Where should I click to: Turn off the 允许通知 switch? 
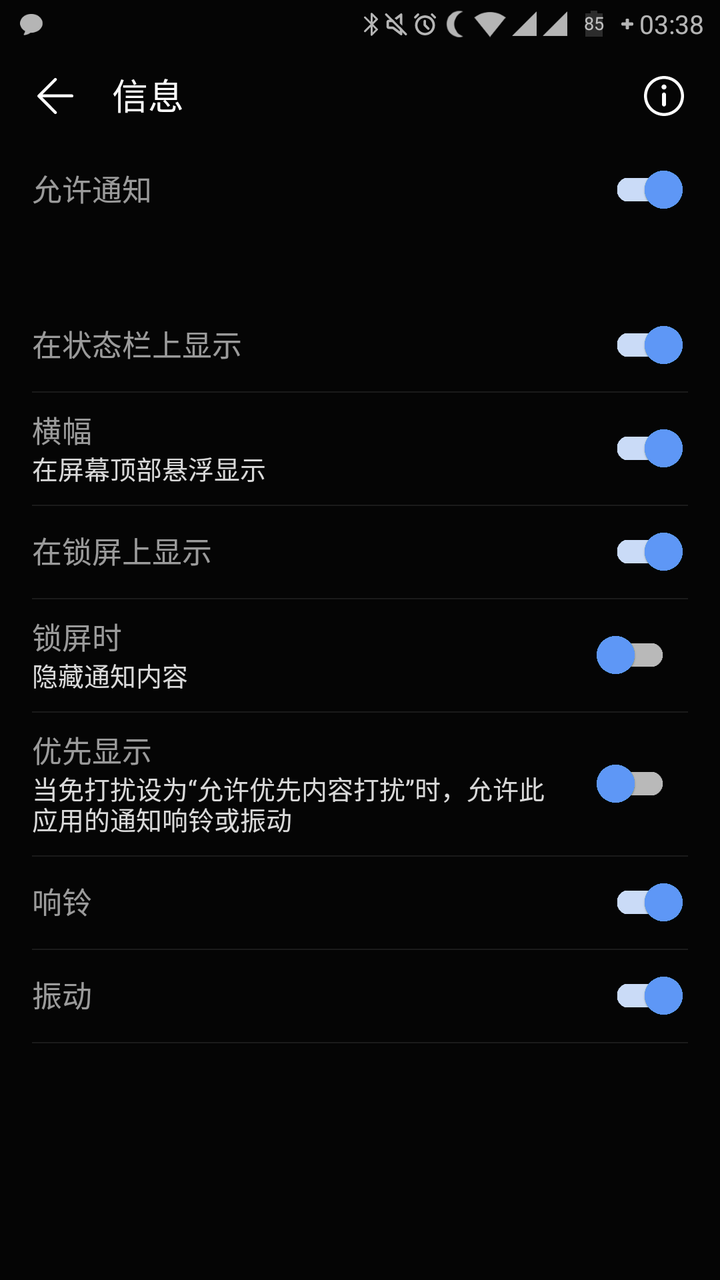click(650, 190)
